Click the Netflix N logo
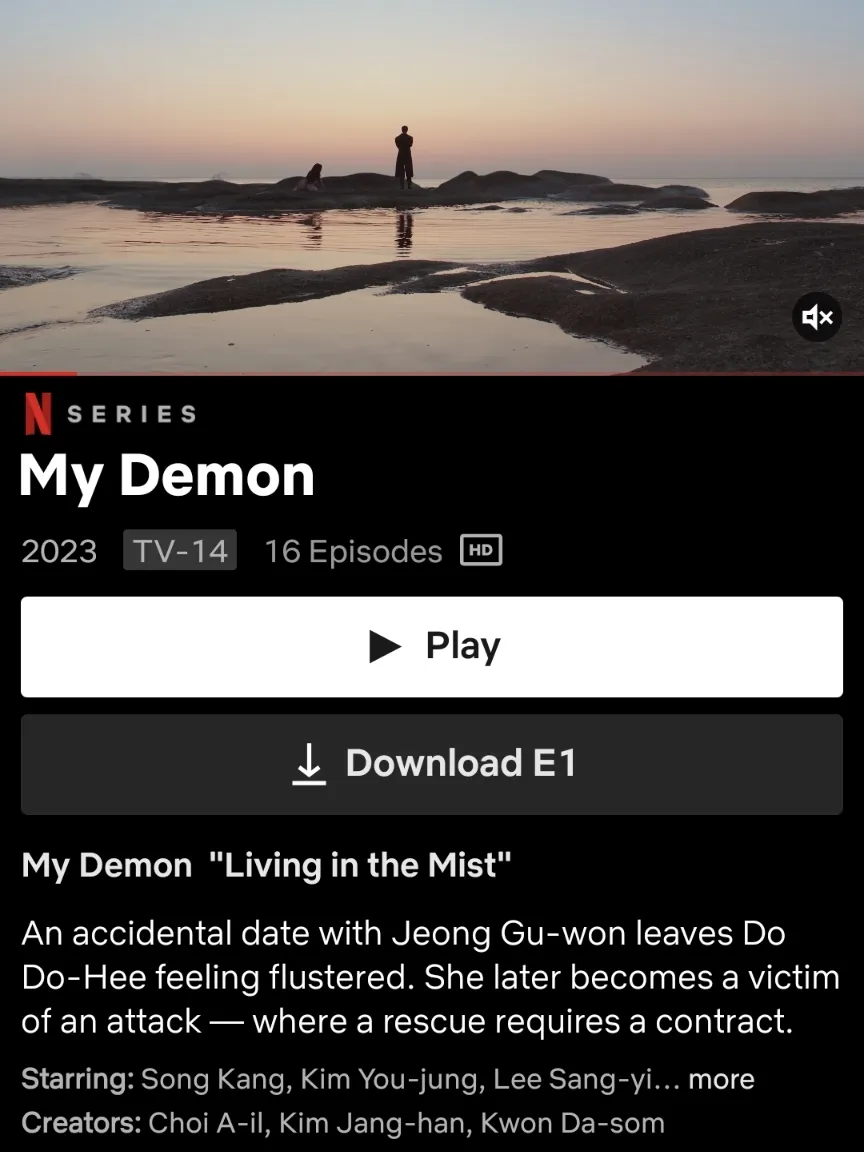Image resolution: width=864 pixels, height=1152 pixels. 36,413
